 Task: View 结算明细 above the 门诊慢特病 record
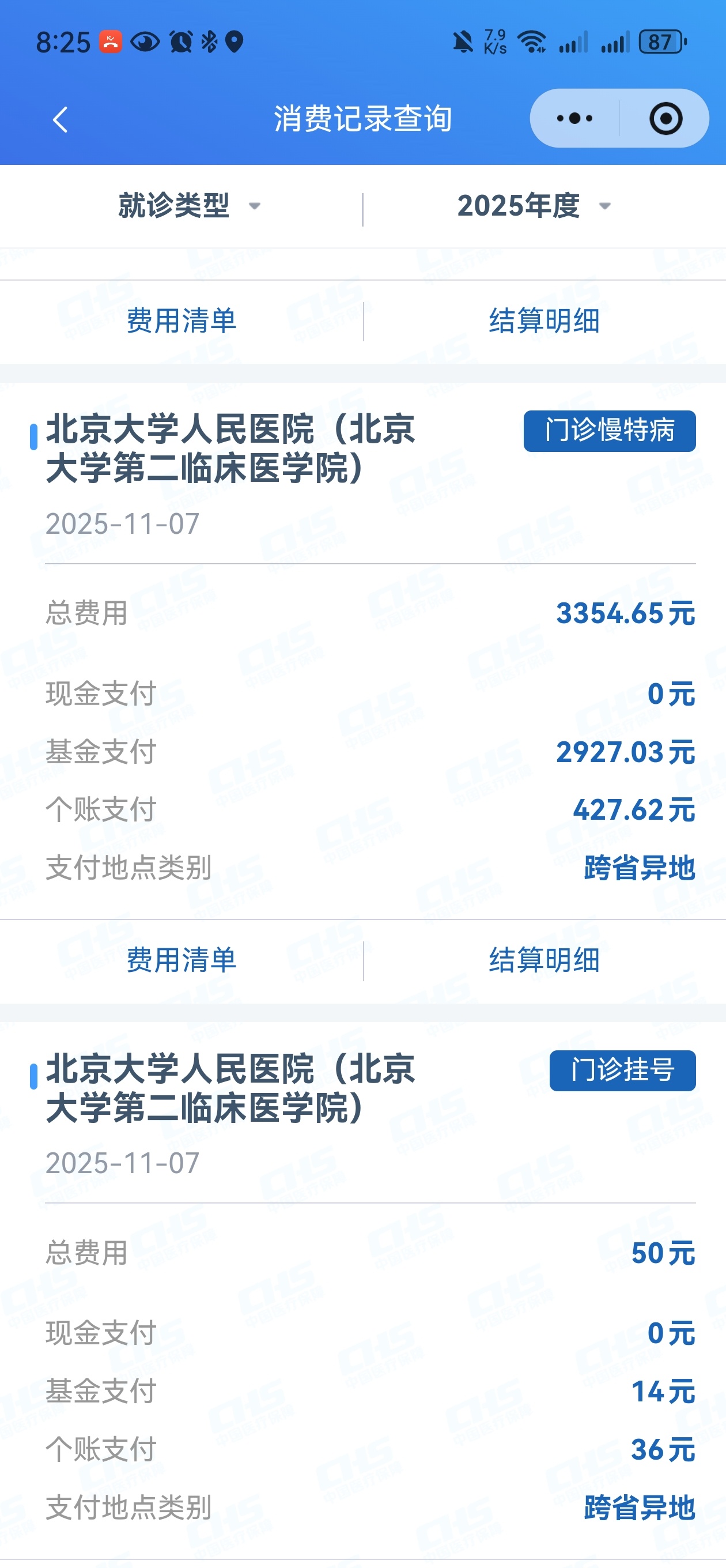544,321
